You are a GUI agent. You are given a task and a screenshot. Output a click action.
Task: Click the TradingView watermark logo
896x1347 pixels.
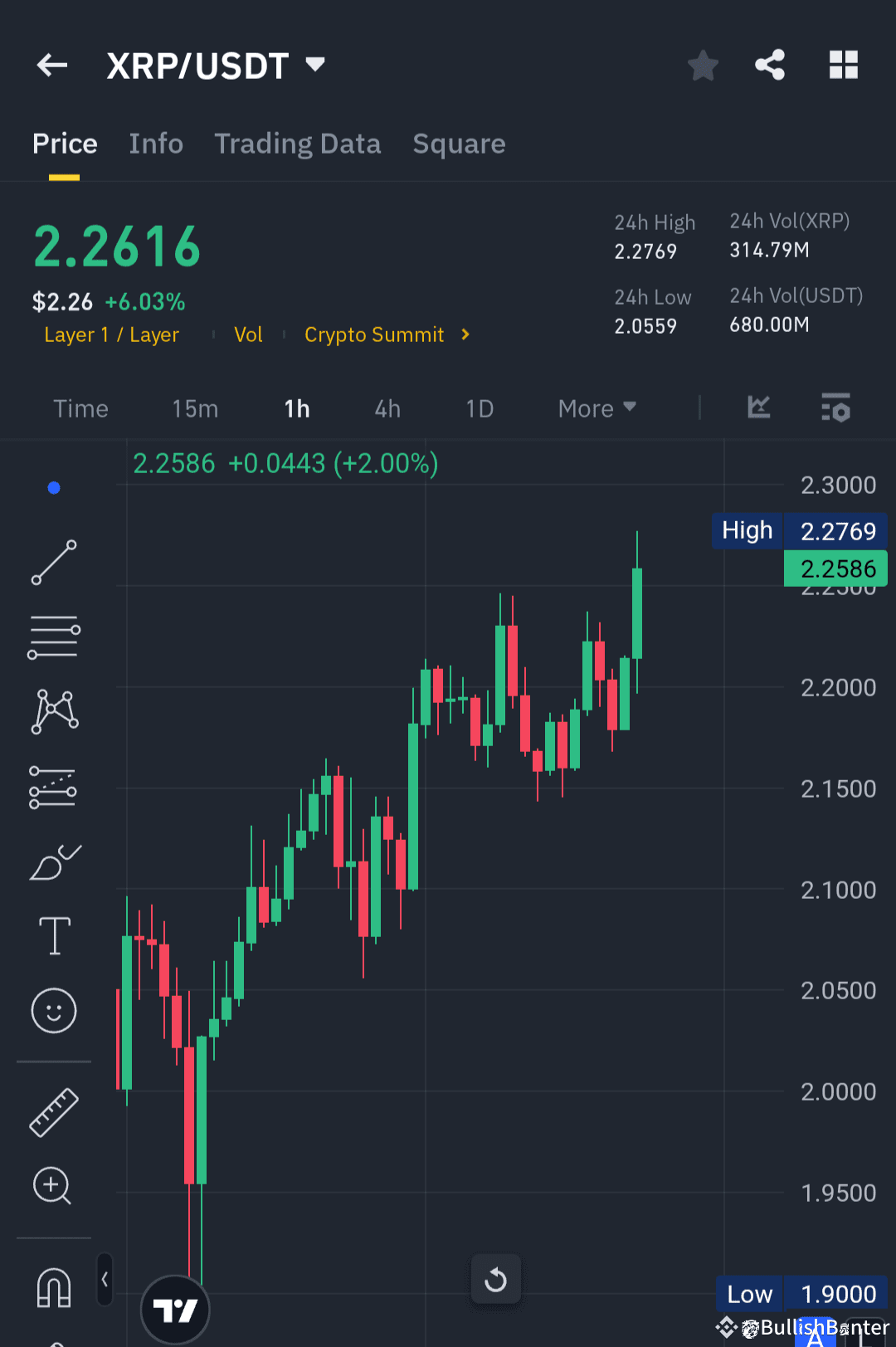pyautogui.click(x=175, y=1308)
